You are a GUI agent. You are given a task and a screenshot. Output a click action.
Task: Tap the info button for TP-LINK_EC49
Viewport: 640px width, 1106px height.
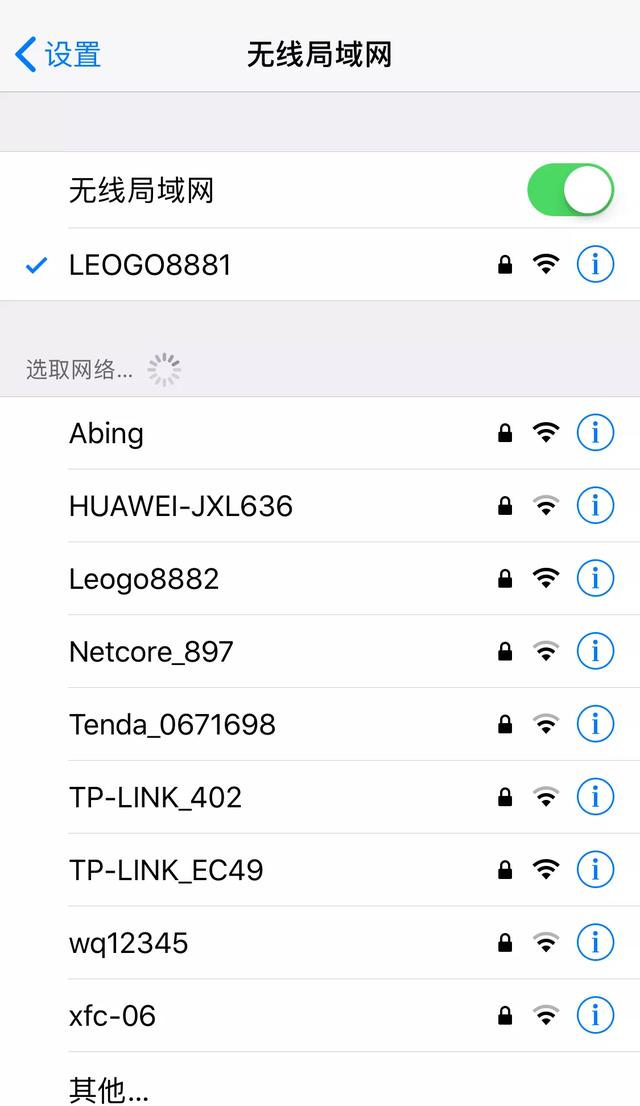tap(595, 870)
